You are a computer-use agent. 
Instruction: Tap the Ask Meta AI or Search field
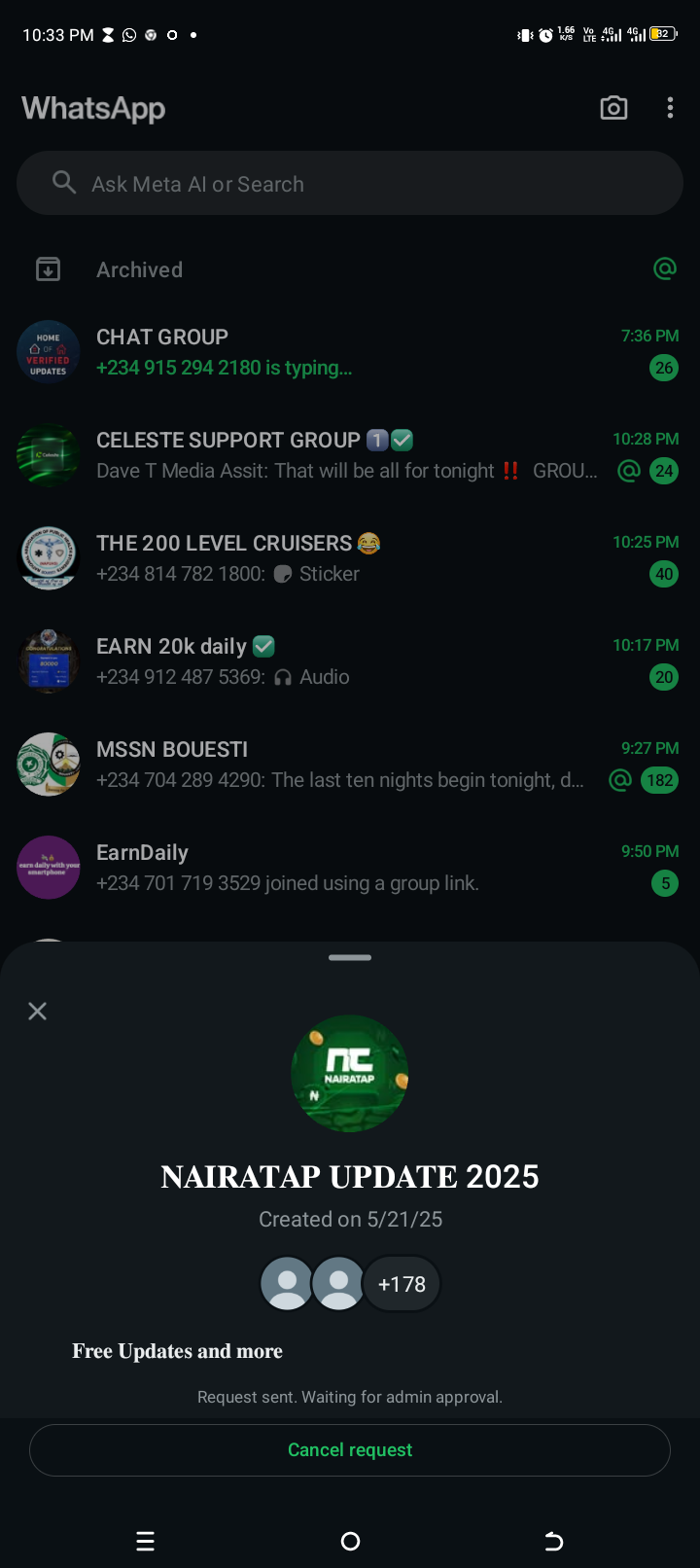coord(350,184)
